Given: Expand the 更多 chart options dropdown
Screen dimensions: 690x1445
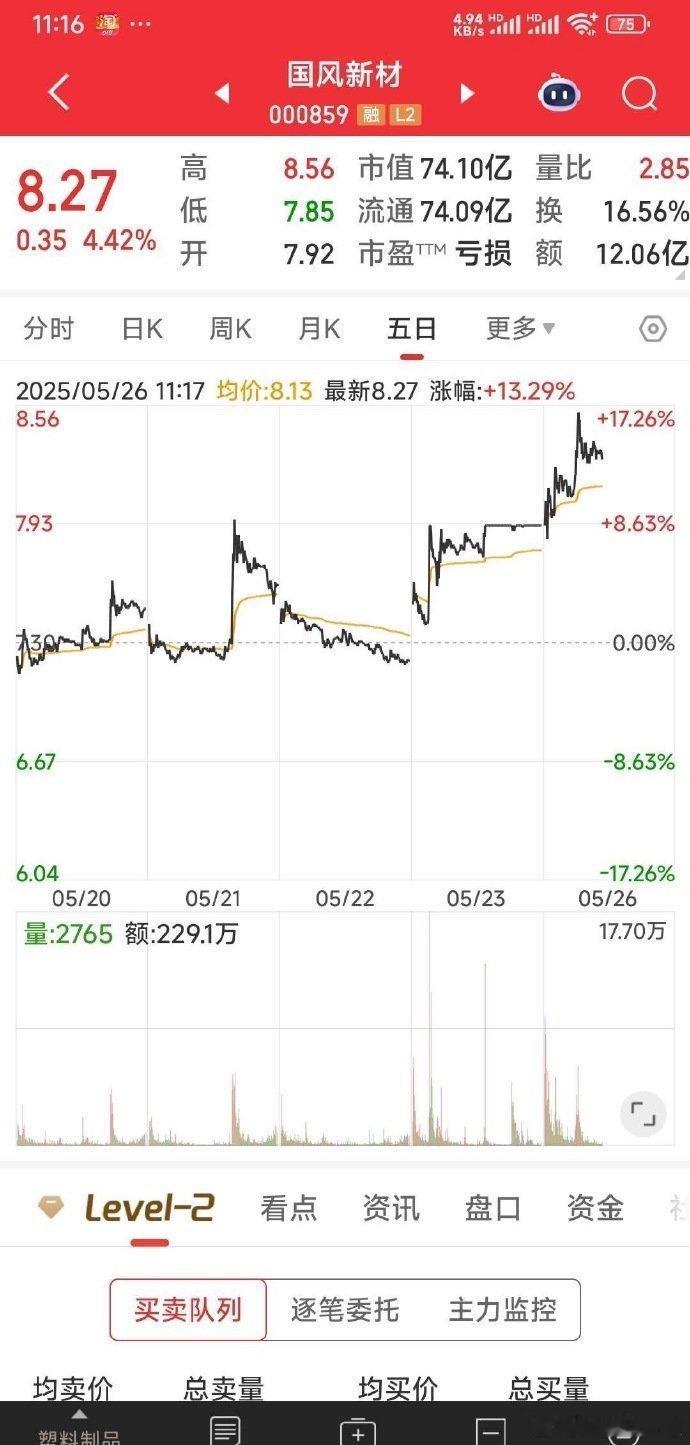Looking at the screenshot, I should [x=520, y=329].
